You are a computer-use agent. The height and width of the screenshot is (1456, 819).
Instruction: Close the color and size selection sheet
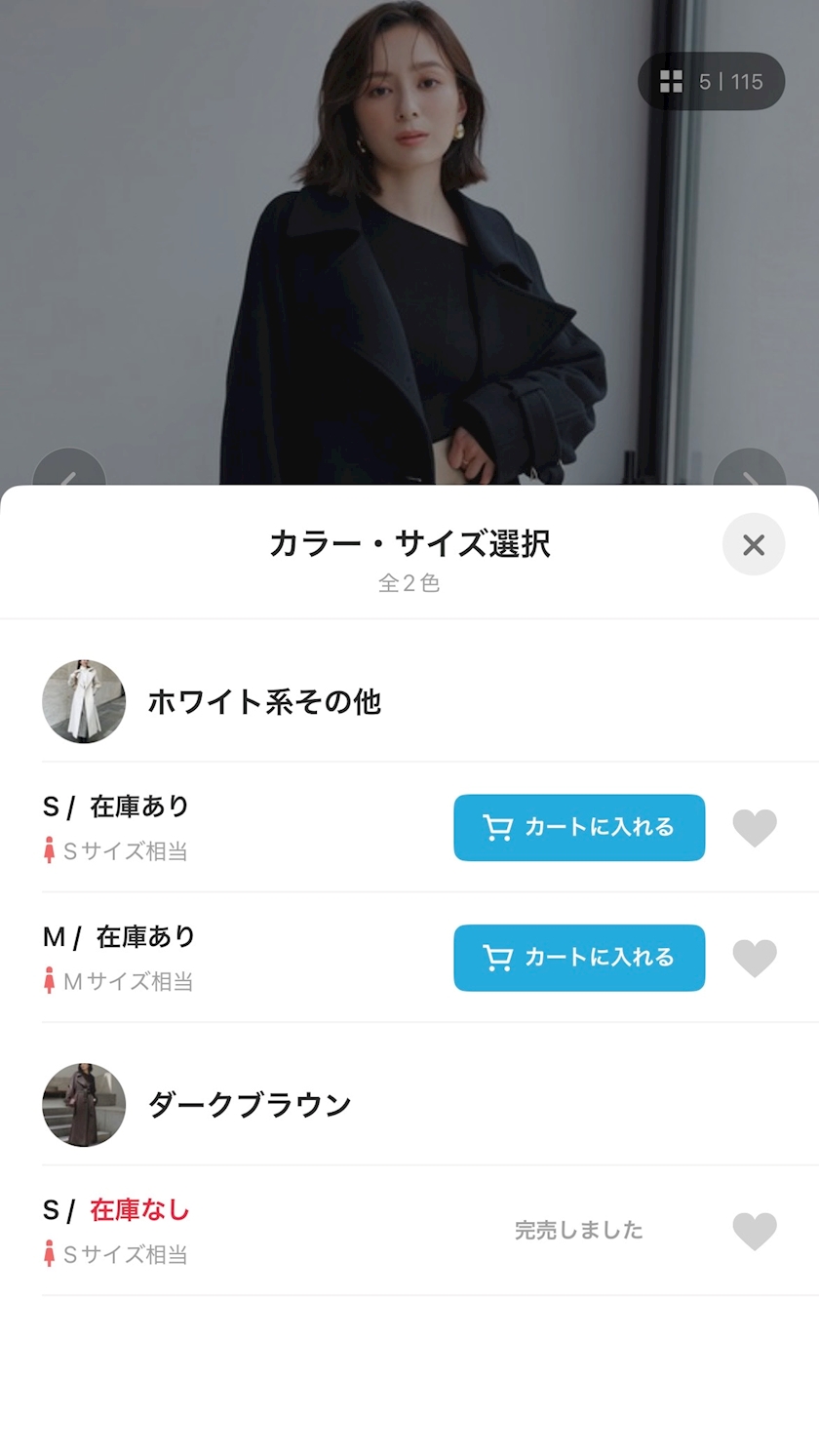[754, 544]
